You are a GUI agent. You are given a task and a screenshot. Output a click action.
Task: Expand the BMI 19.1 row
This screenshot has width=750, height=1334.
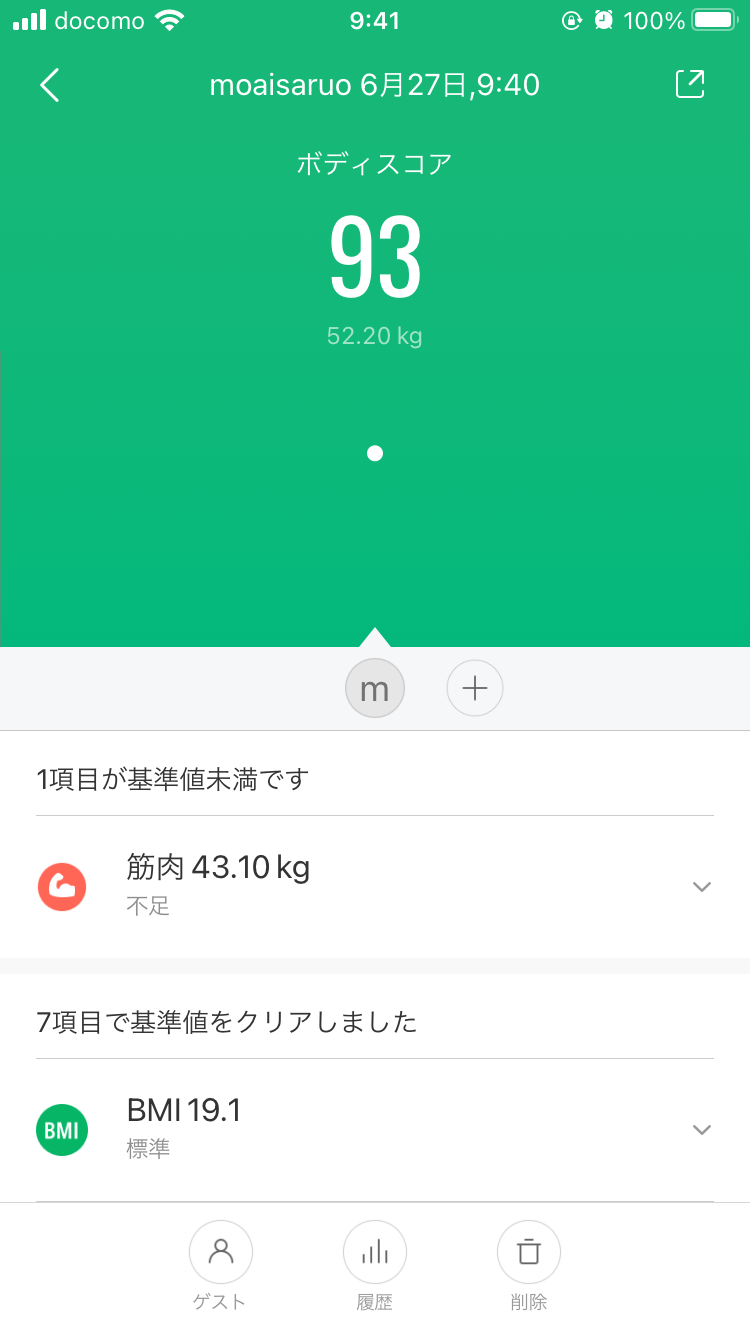701,1129
